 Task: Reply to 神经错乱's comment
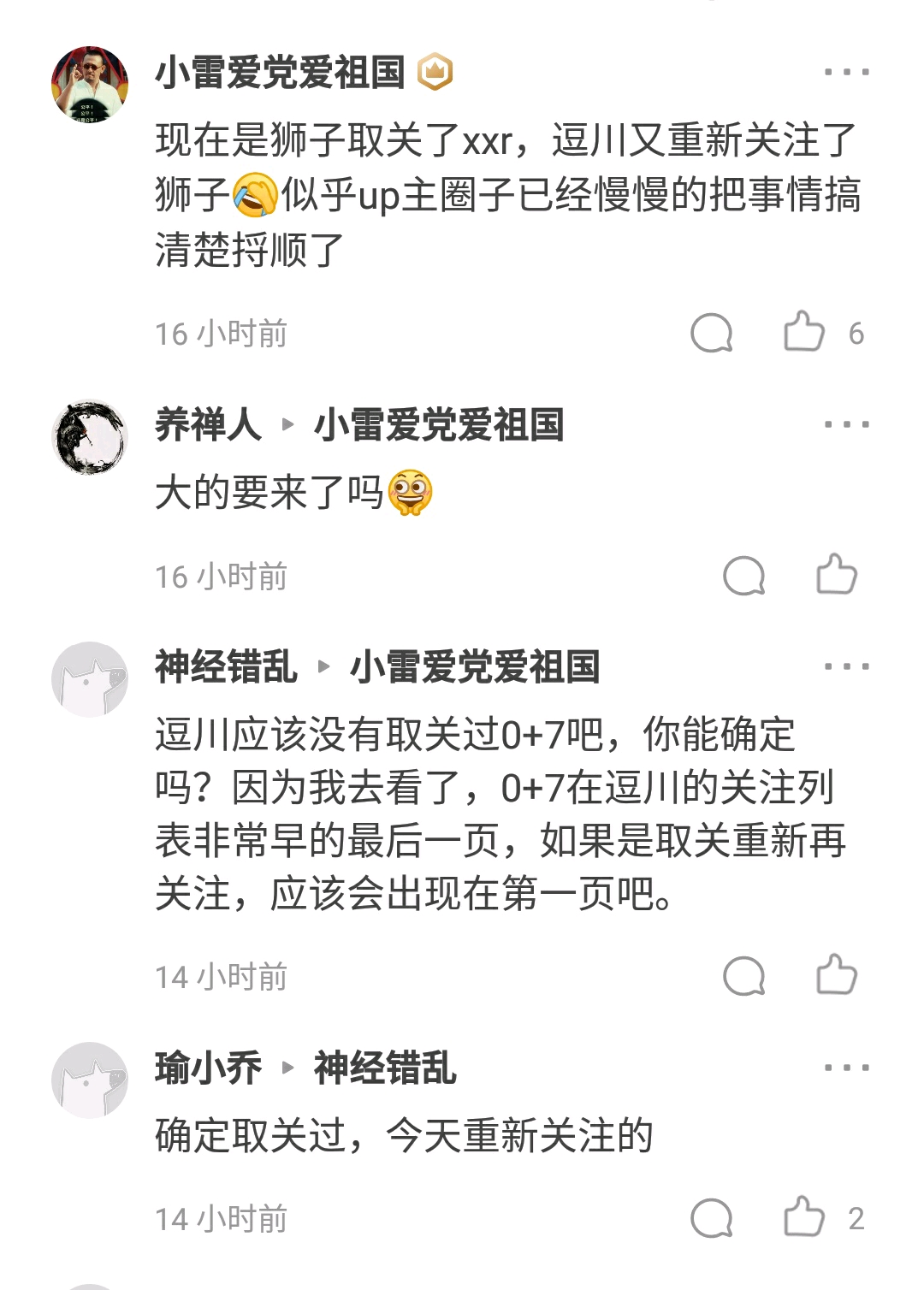pos(743,976)
